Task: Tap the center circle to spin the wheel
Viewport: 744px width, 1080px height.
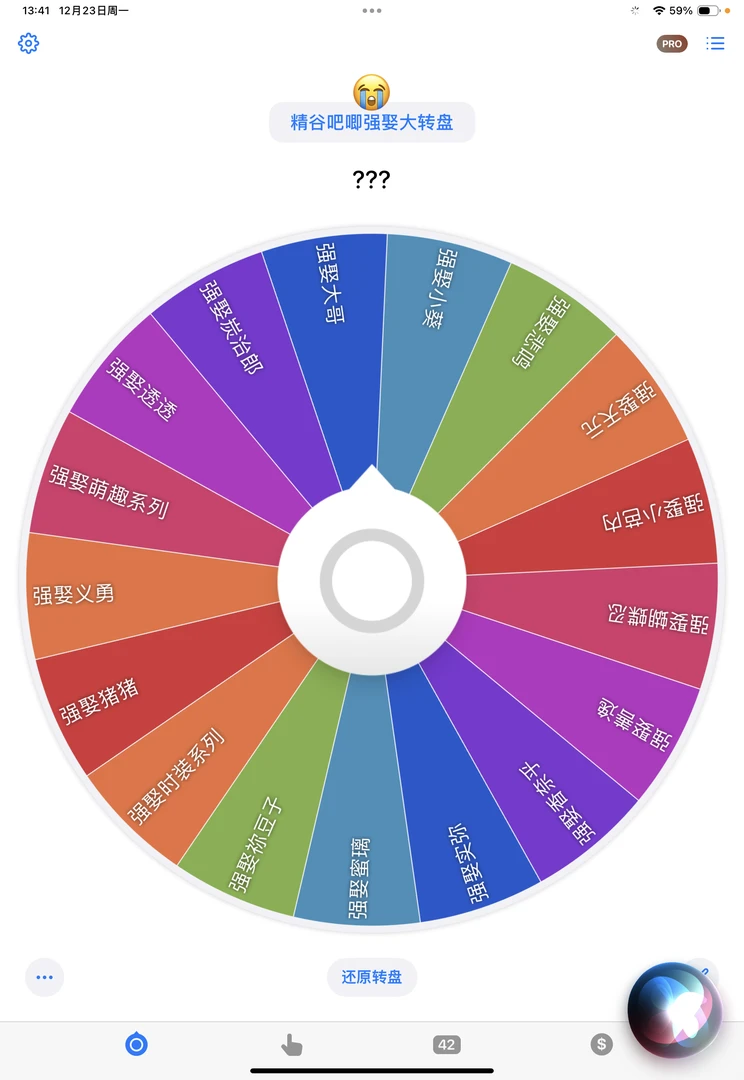Action: pyautogui.click(x=371, y=580)
